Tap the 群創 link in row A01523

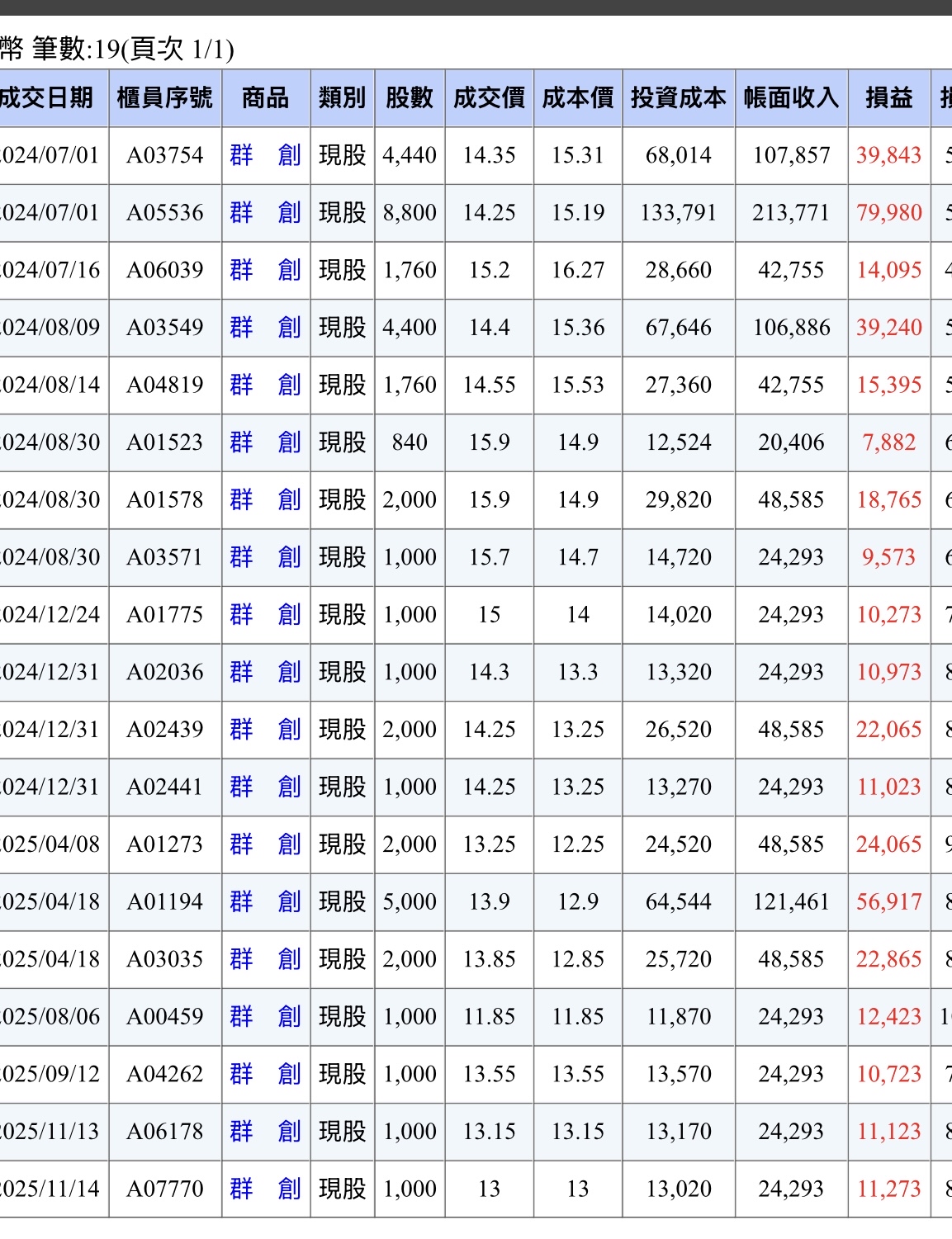pyautogui.click(x=265, y=442)
